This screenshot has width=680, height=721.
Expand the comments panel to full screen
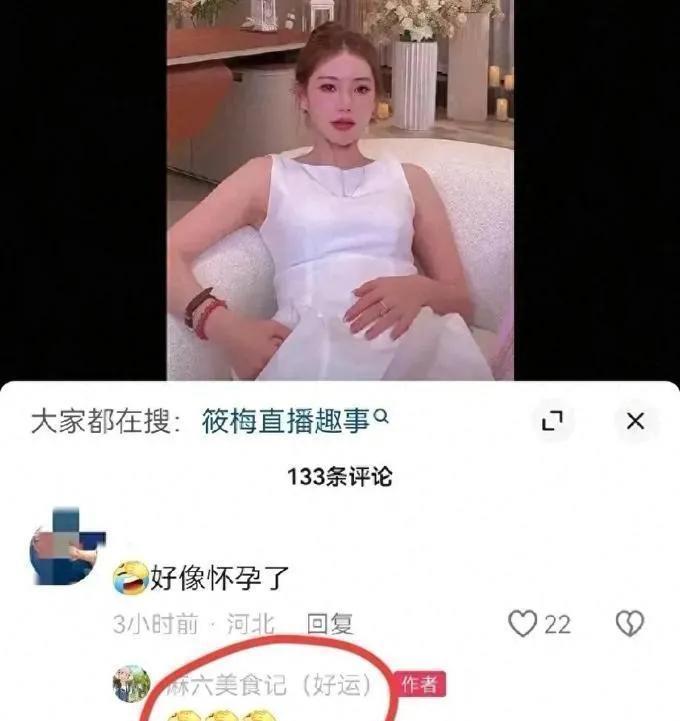pos(552,421)
